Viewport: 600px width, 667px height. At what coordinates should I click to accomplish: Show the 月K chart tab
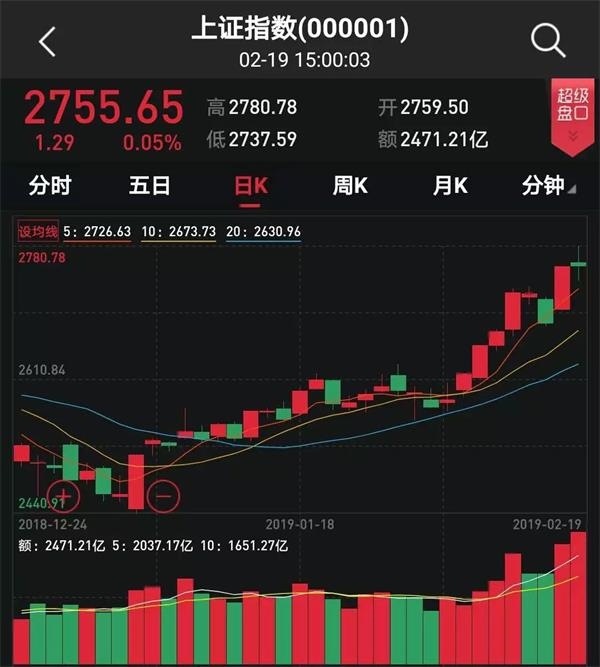click(x=450, y=186)
